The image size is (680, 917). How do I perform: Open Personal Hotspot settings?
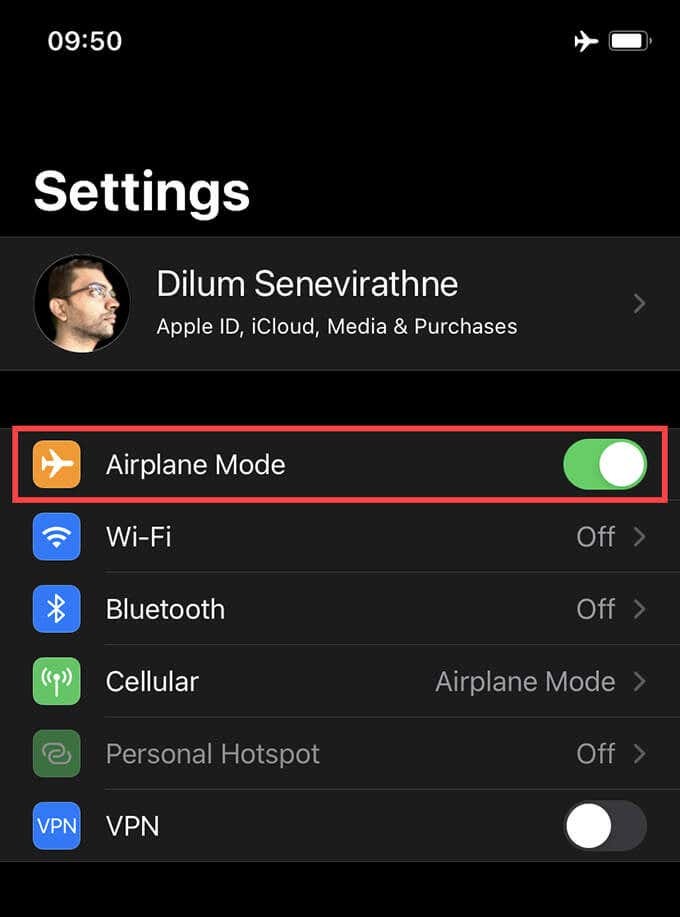340,754
